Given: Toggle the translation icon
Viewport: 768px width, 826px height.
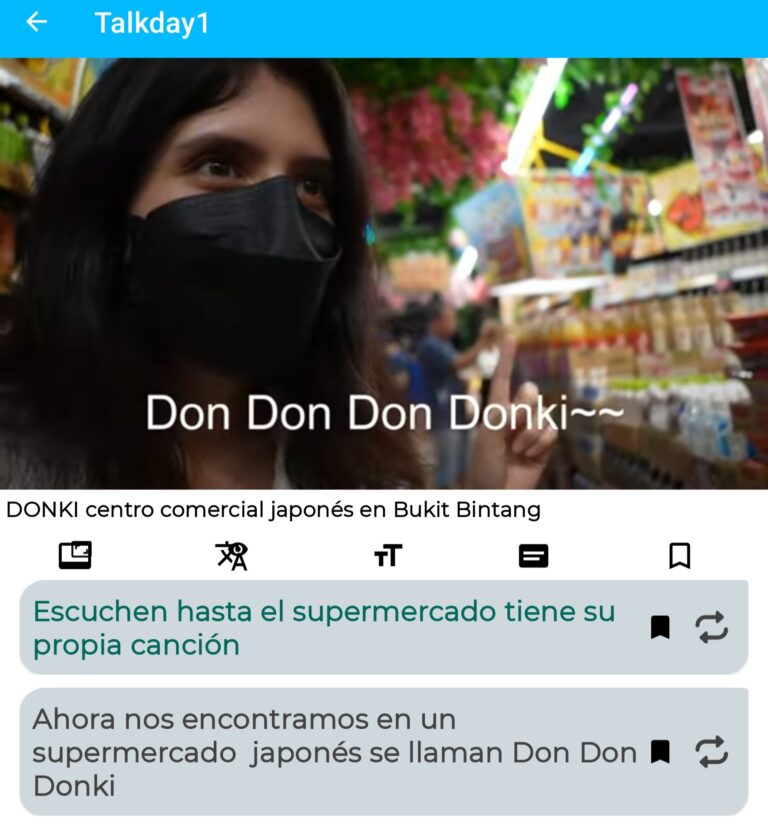Looking at the screenshot, I should click(231, 555).
